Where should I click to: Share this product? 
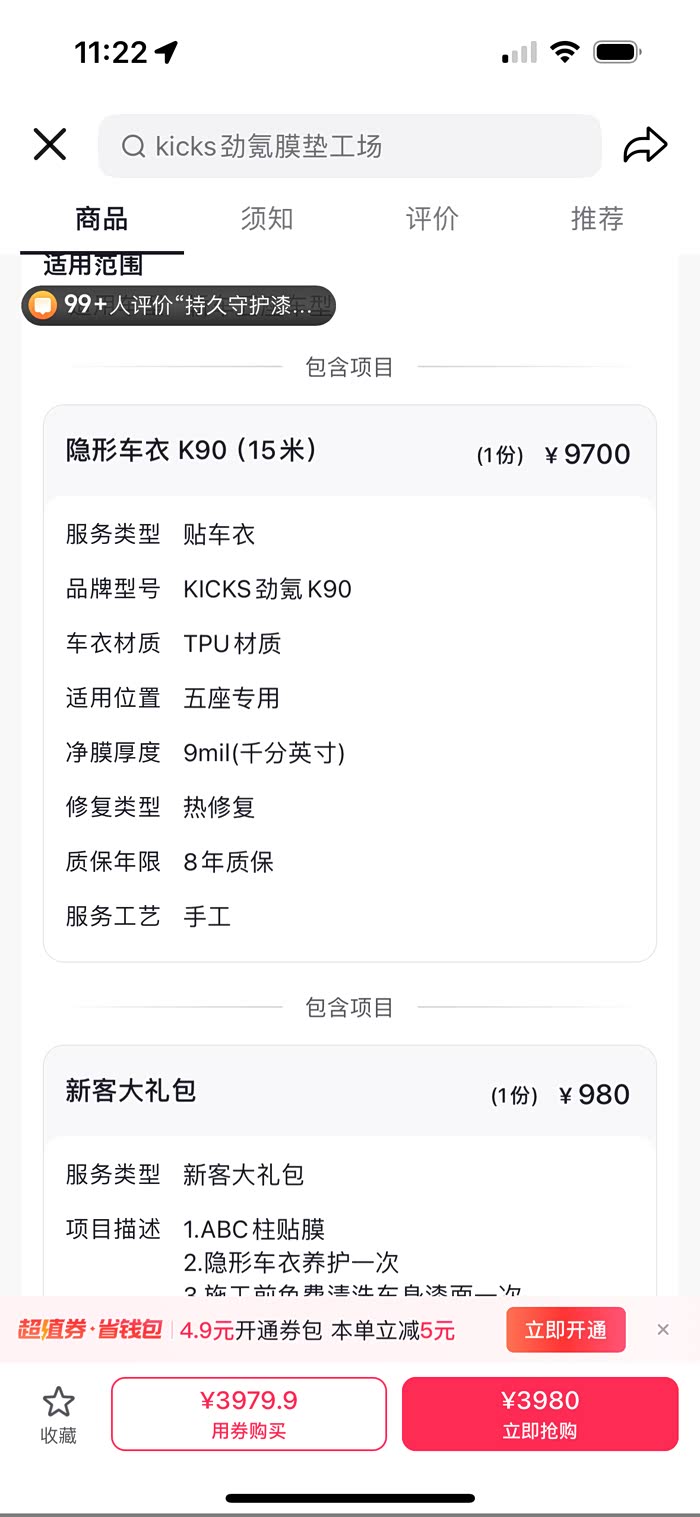click(x=644, y=146)
